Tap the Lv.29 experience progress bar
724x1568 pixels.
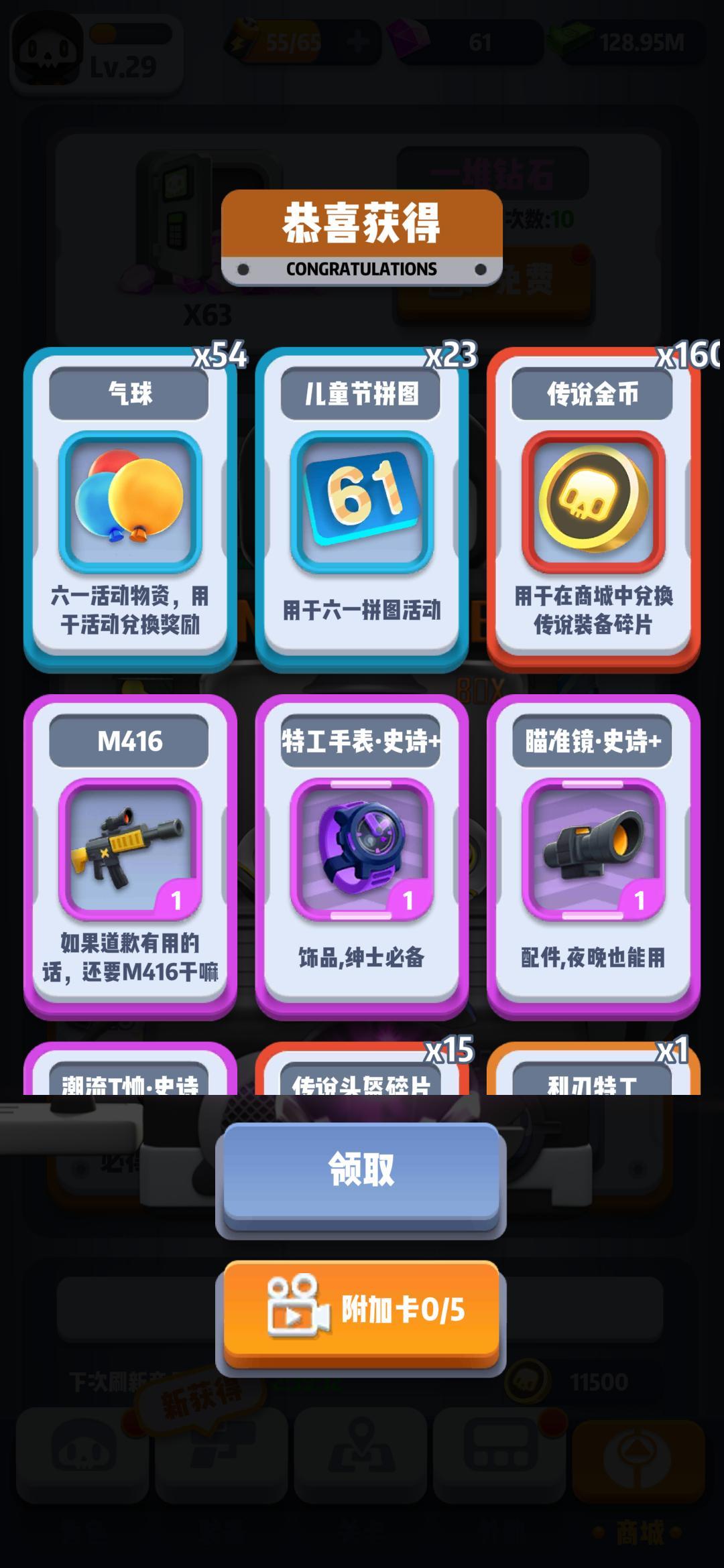(x=131, y=35)
